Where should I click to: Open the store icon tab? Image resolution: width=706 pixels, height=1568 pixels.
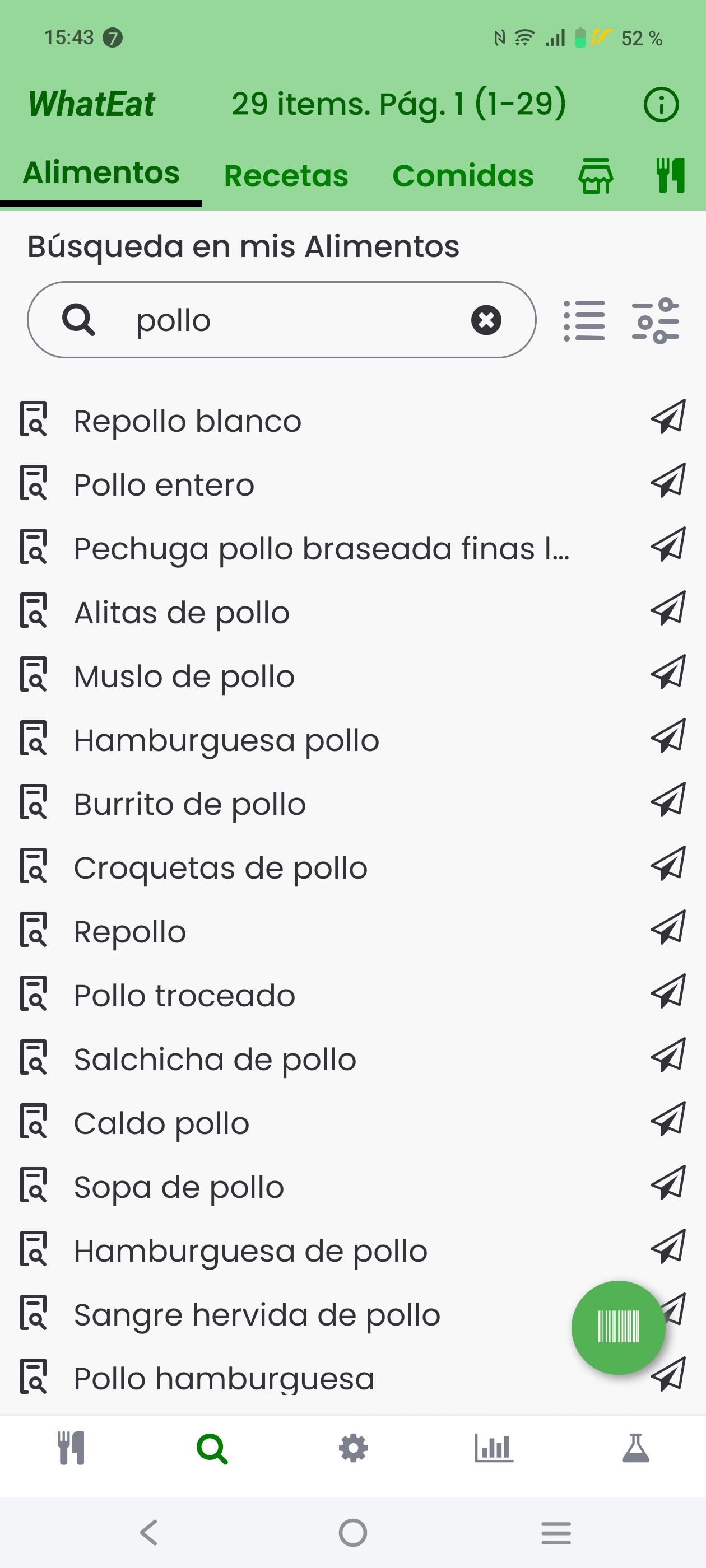point(595,176)
